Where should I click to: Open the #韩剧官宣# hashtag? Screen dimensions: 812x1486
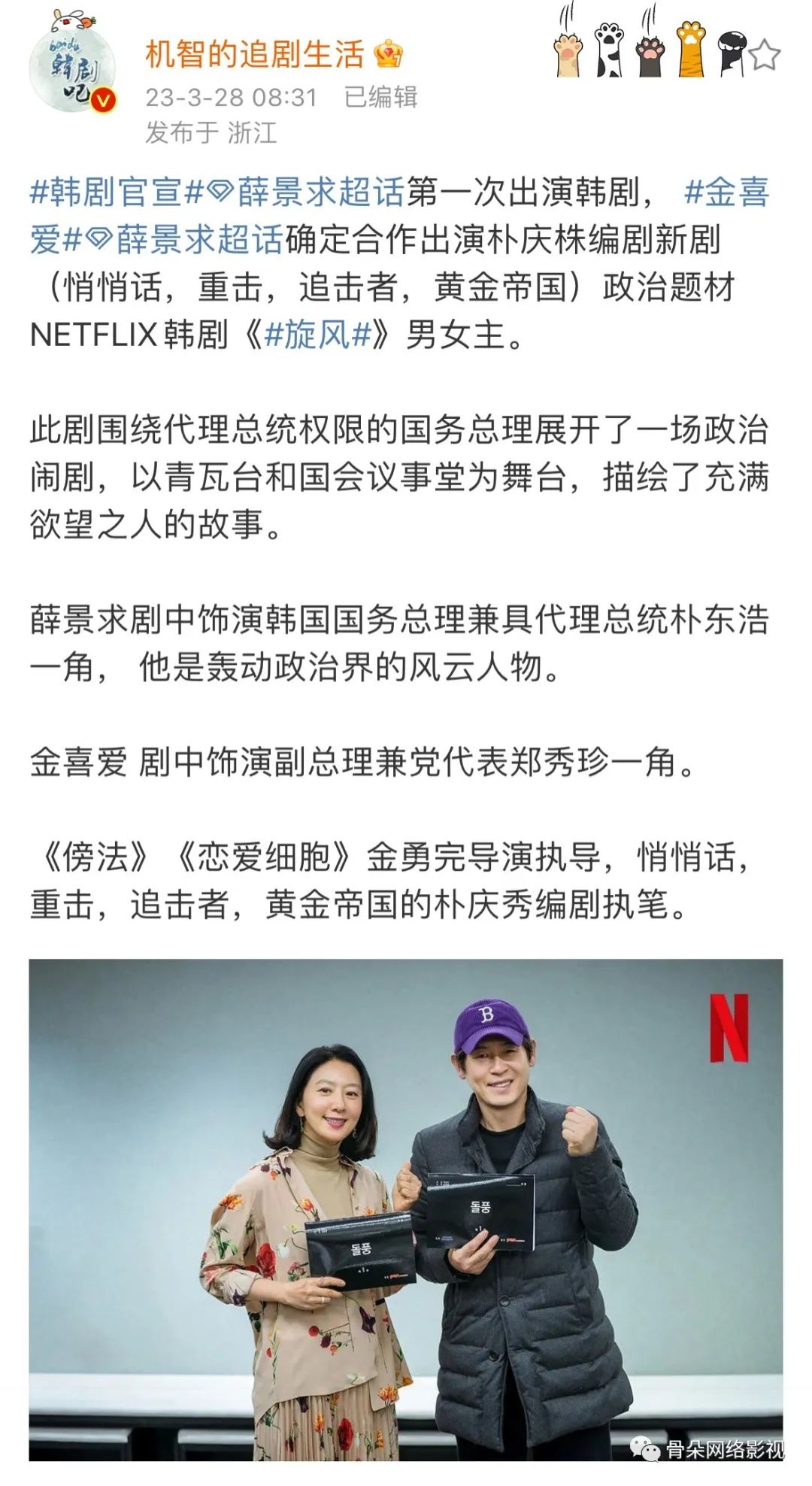pyautogui.click(x=117, y=193)
